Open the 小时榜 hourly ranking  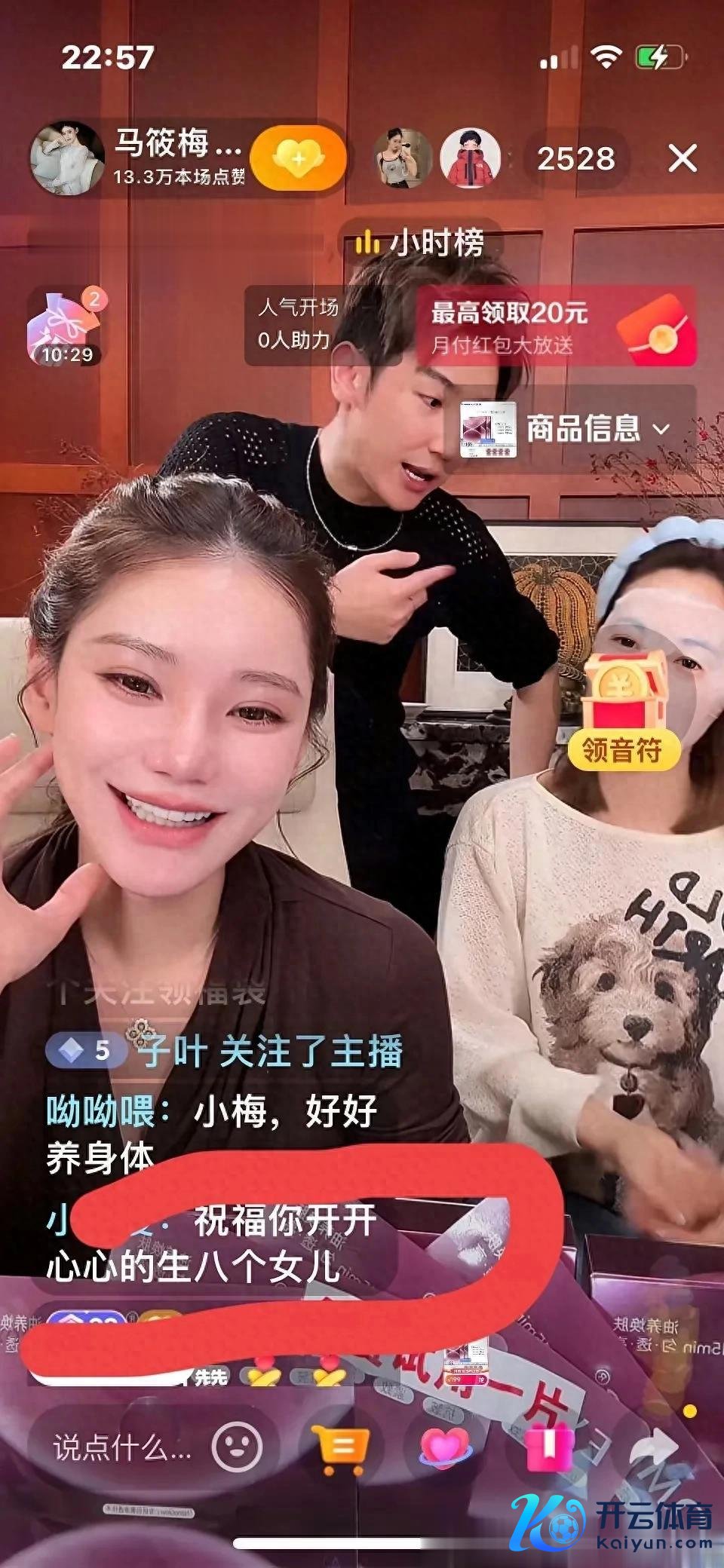(420, 243)
